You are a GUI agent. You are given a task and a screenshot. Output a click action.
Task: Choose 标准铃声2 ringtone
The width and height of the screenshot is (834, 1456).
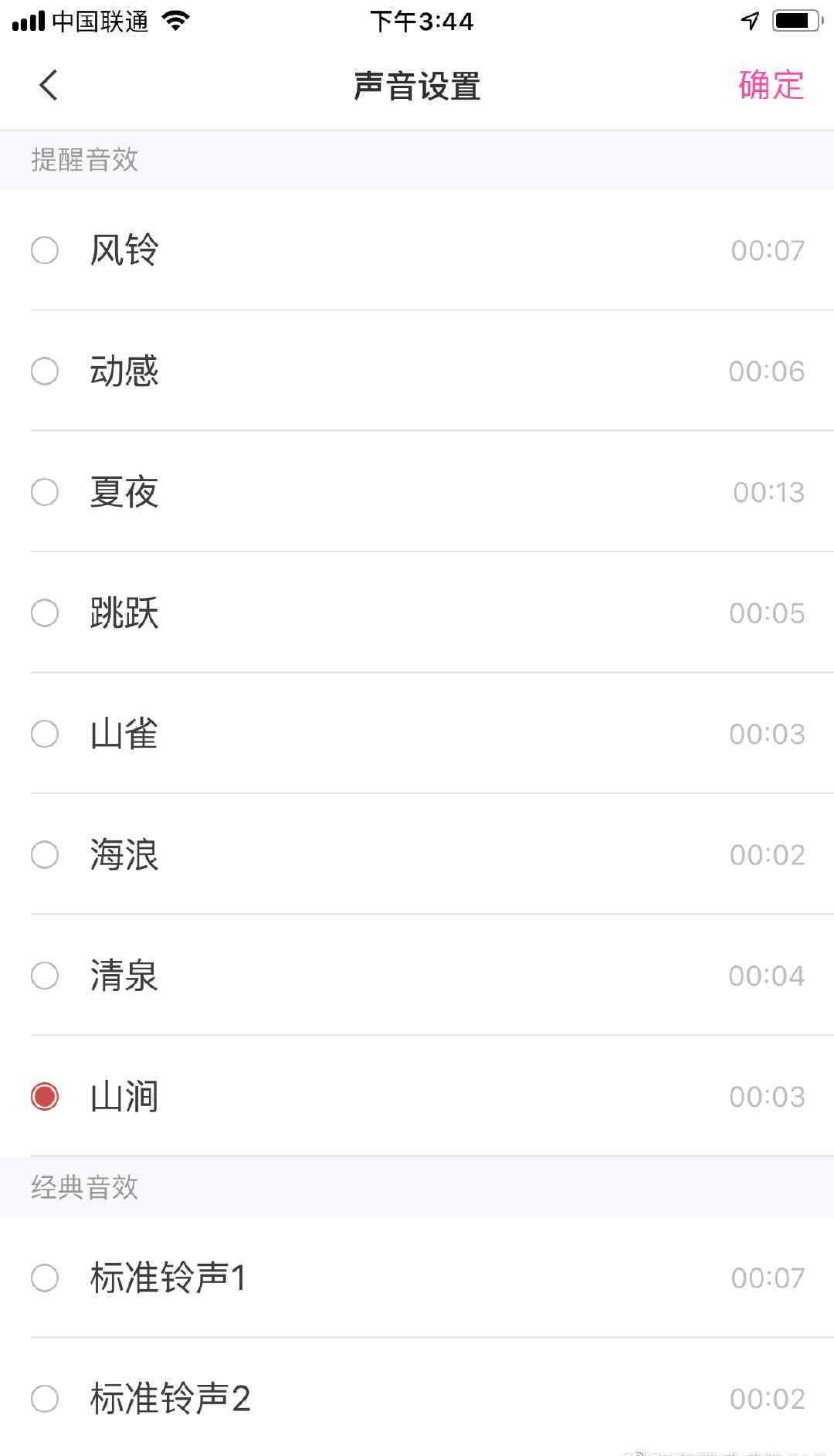coord(417,1398)
